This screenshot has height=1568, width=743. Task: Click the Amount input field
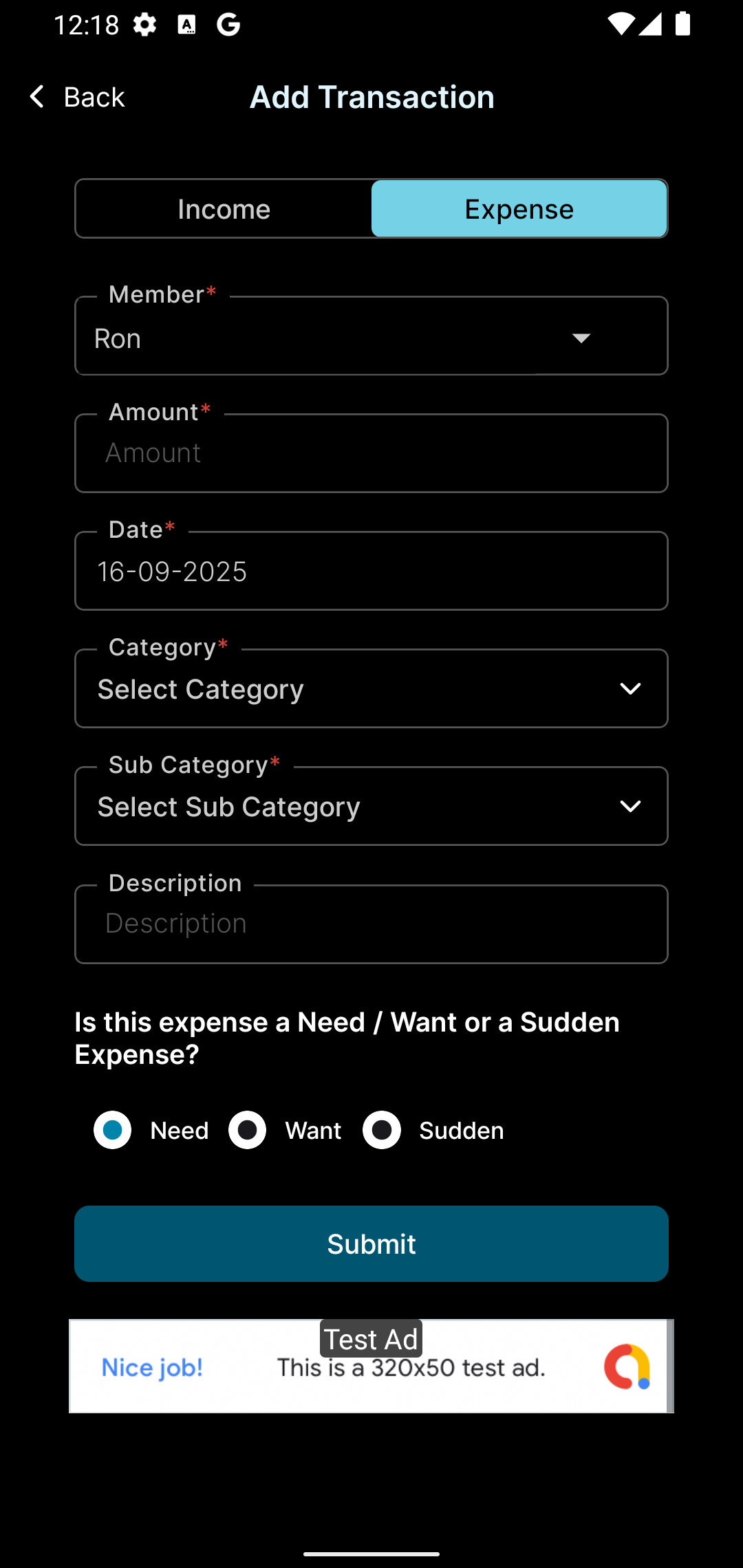pos(371,453)
